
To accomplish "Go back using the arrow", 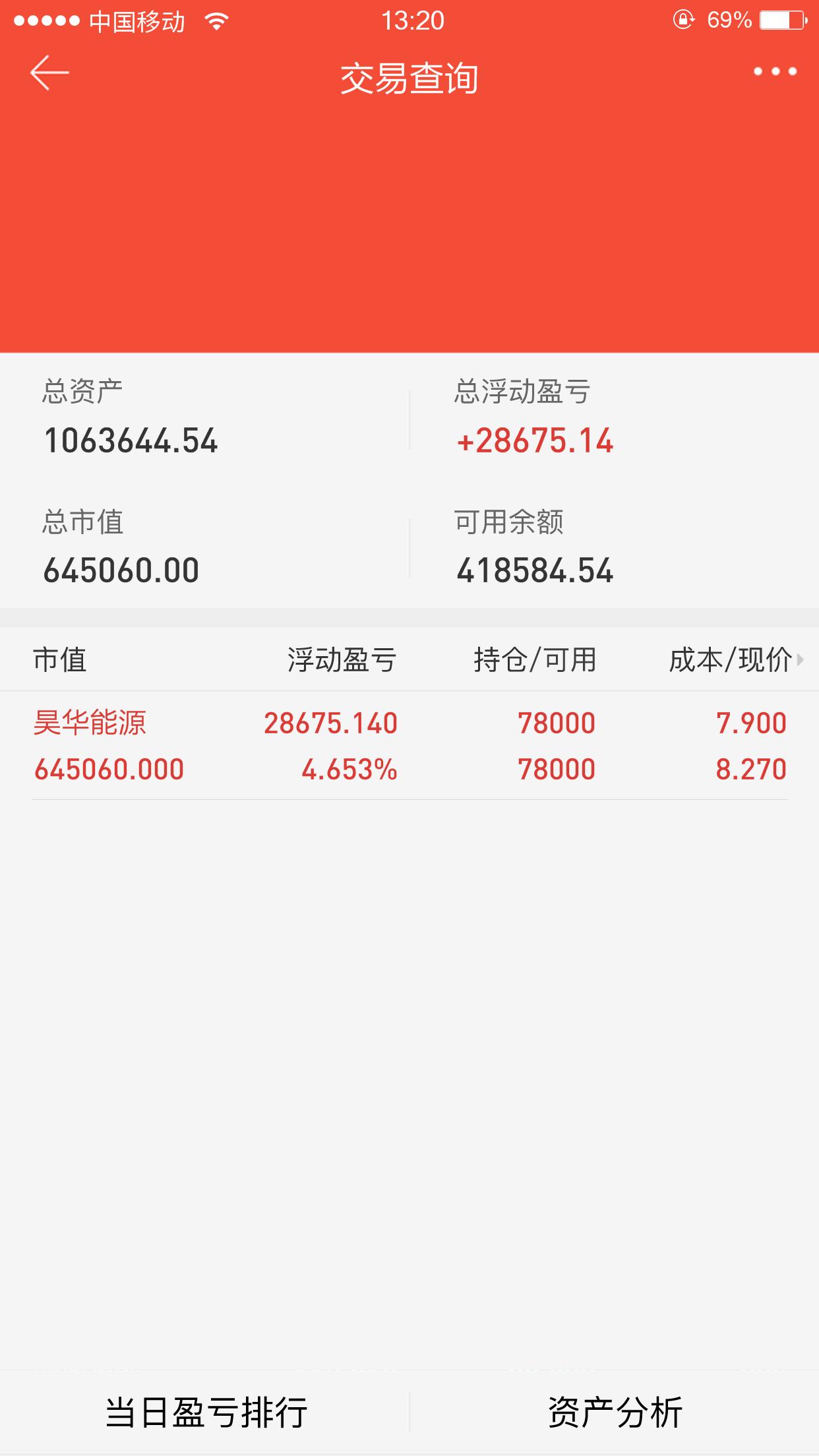I will (x=49, y=73).
